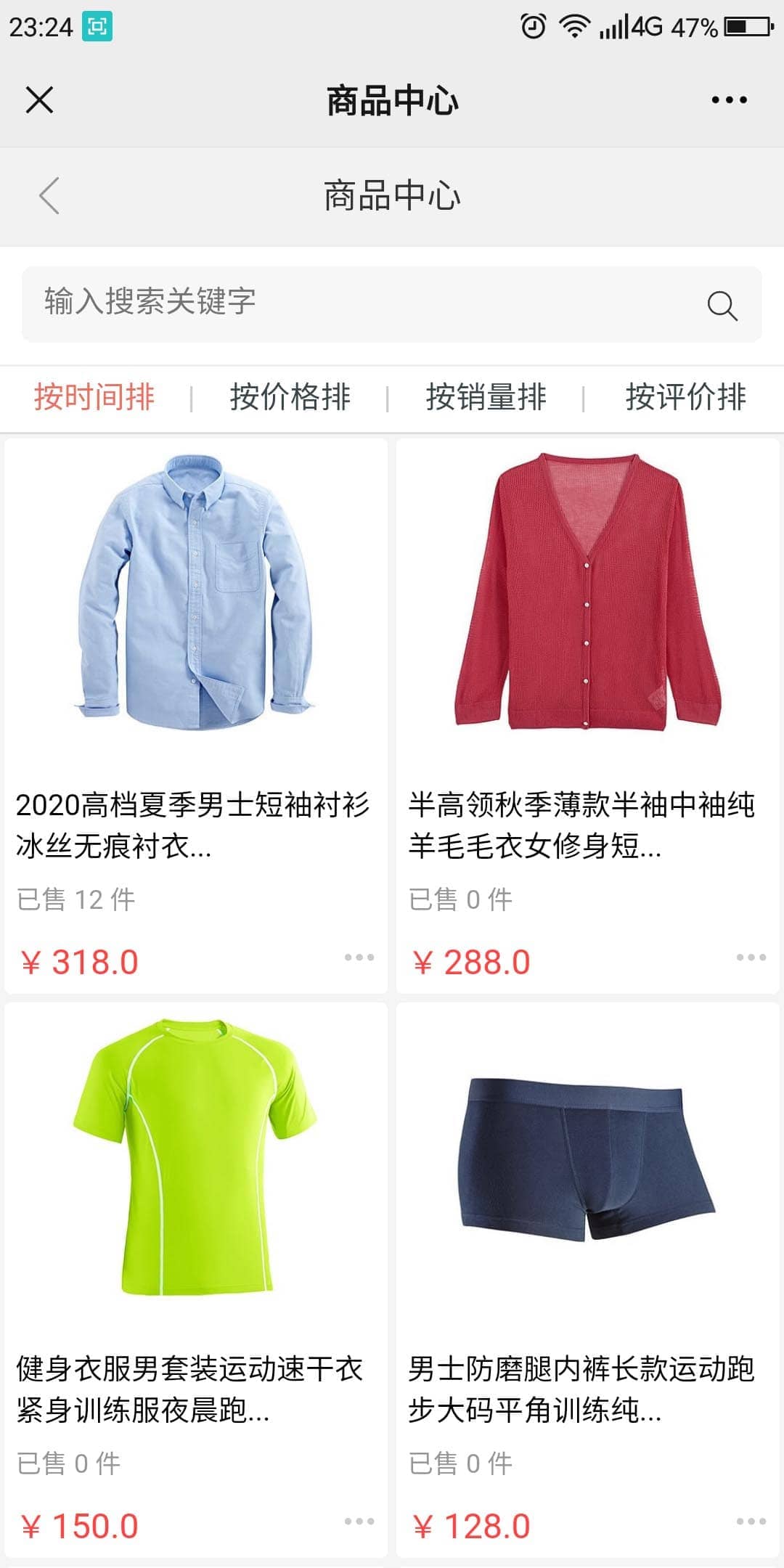This screenshot has height=1568, width=784.
Task: Close the 商品中心 mini program page
Action: click(x=39, y=99)
